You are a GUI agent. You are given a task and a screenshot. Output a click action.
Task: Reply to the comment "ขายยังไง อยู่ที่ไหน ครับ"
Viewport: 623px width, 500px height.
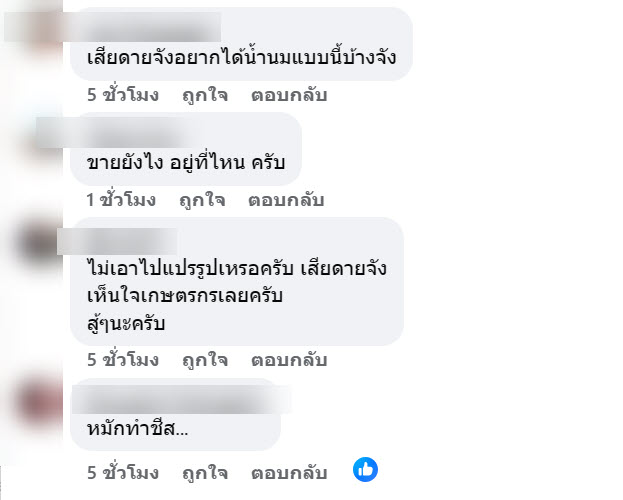coord(288,200)
